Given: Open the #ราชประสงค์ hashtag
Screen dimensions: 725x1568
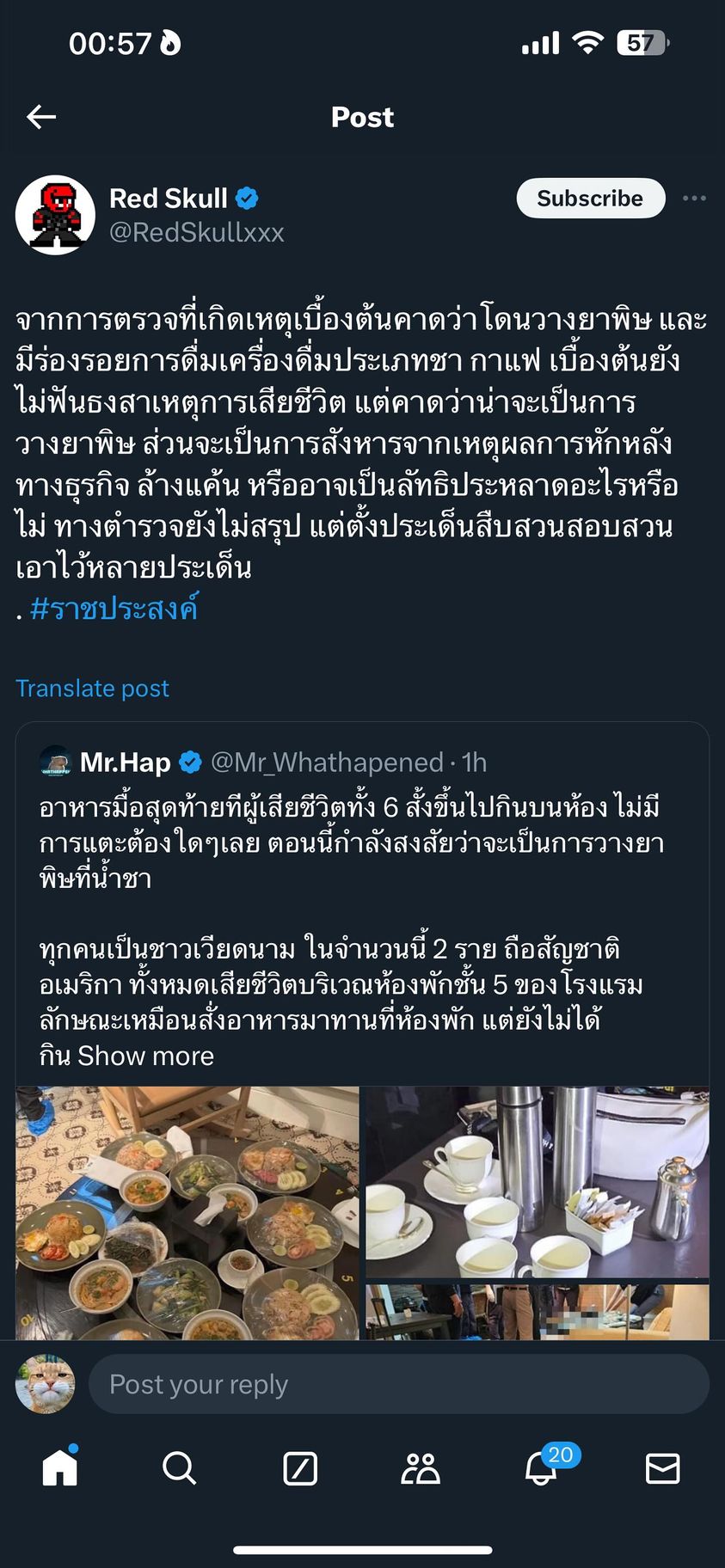Looking at the screenshot, I should click(x=114, y=609).
